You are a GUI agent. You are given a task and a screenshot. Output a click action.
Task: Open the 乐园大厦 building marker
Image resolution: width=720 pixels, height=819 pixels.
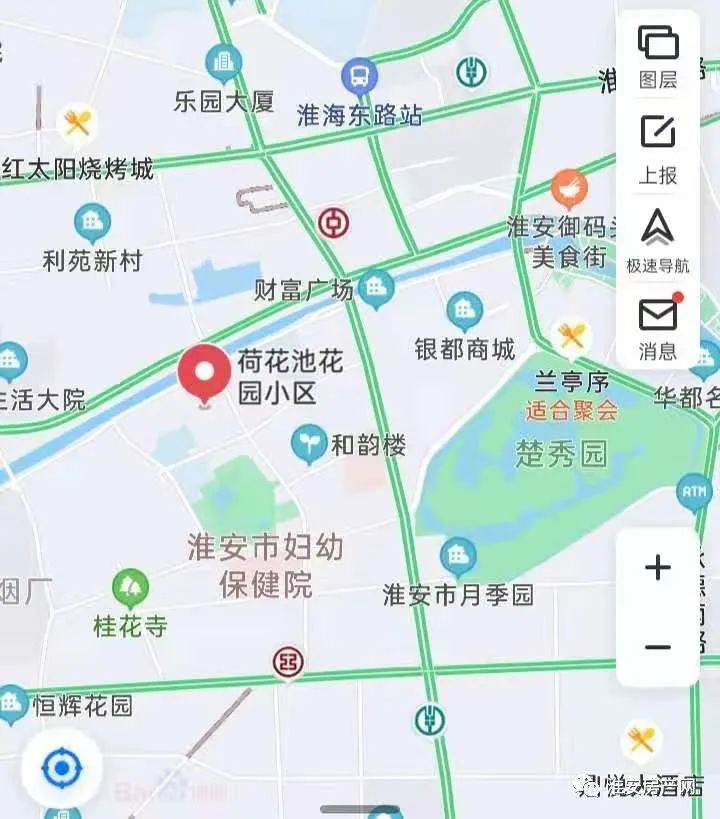point(224,64)
